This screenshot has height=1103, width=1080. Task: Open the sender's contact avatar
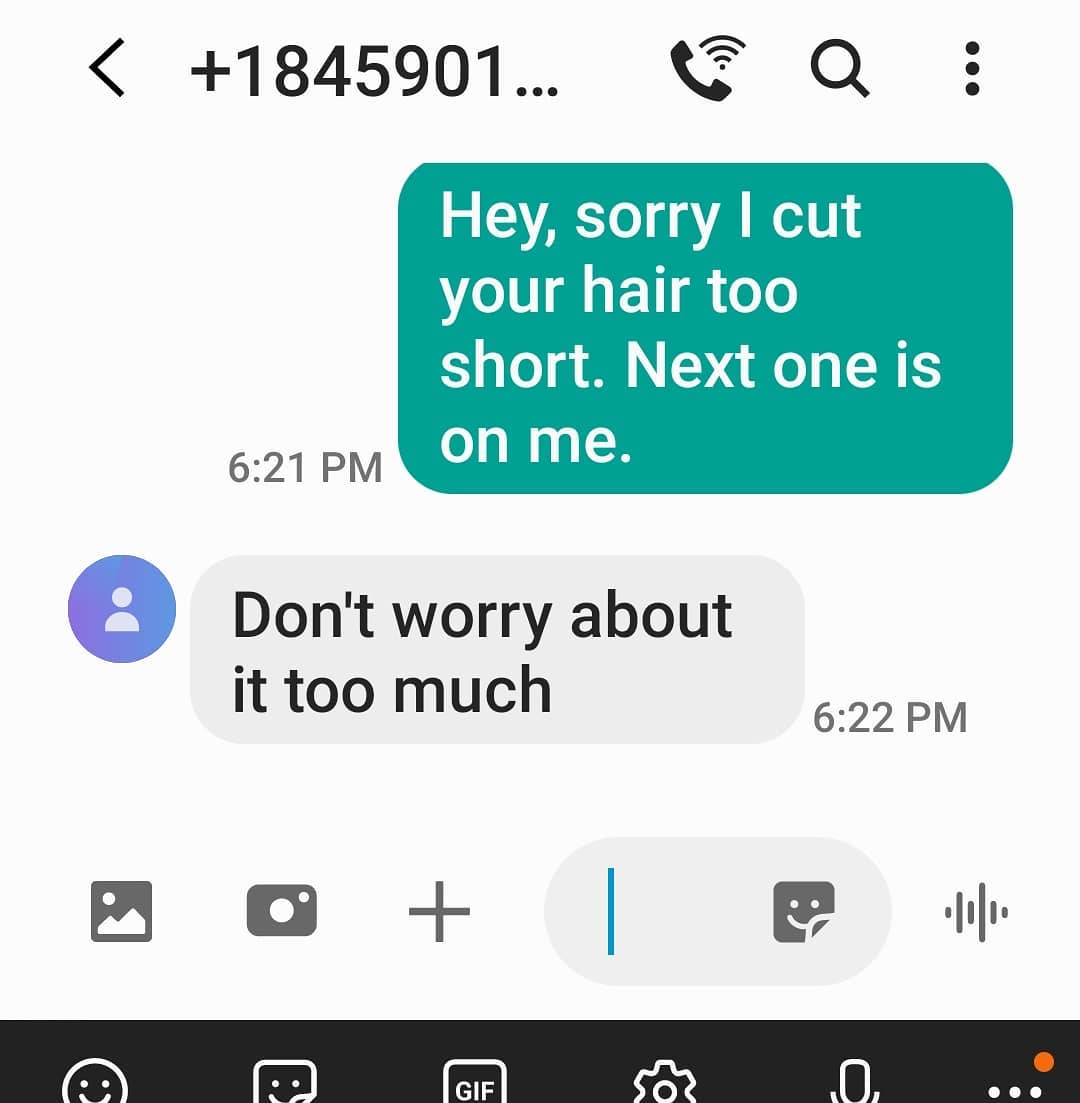(x=122, y=609)
